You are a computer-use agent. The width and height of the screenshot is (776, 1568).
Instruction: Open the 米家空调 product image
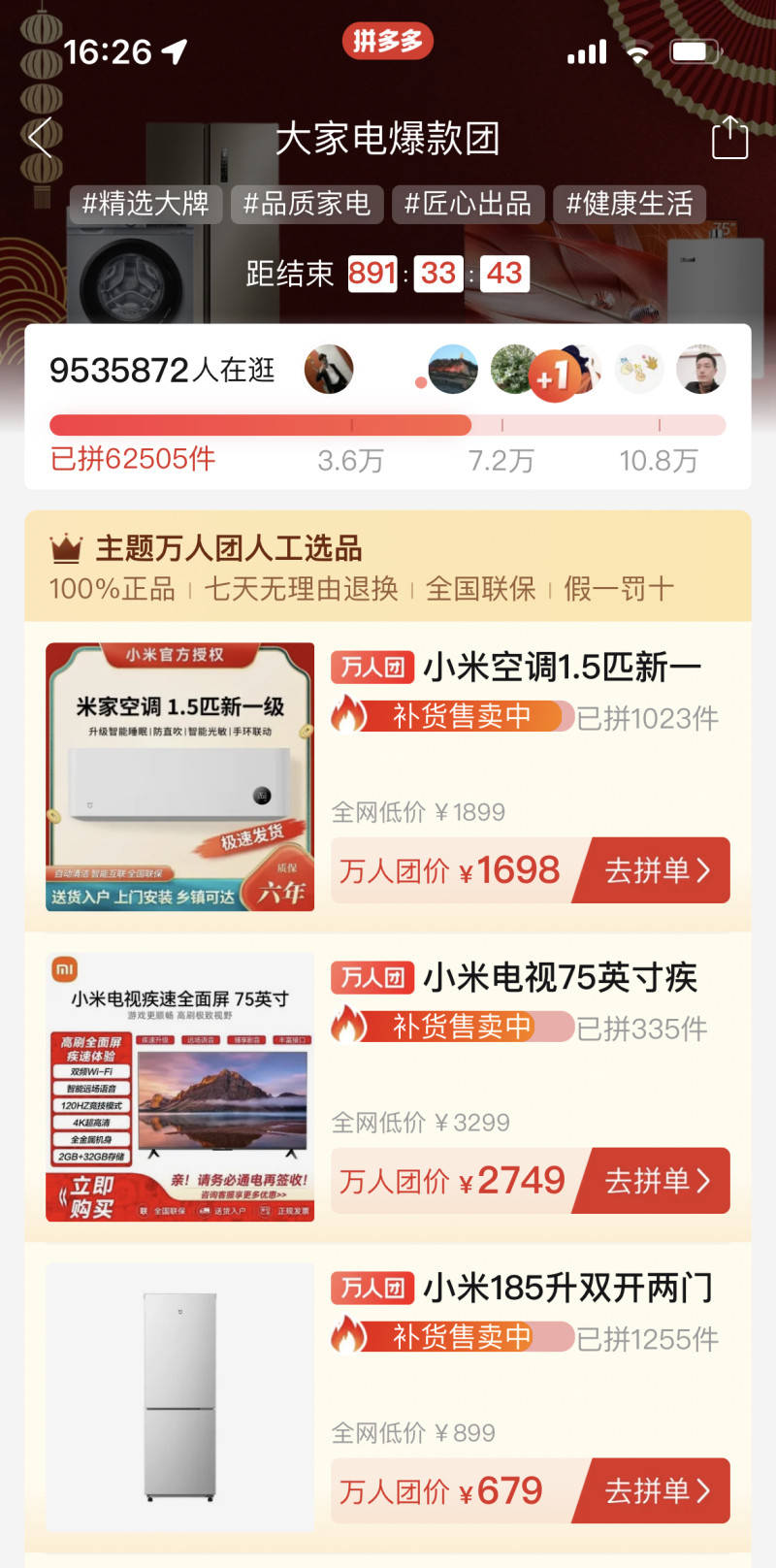pyautogui.click(x=180, y=776)
